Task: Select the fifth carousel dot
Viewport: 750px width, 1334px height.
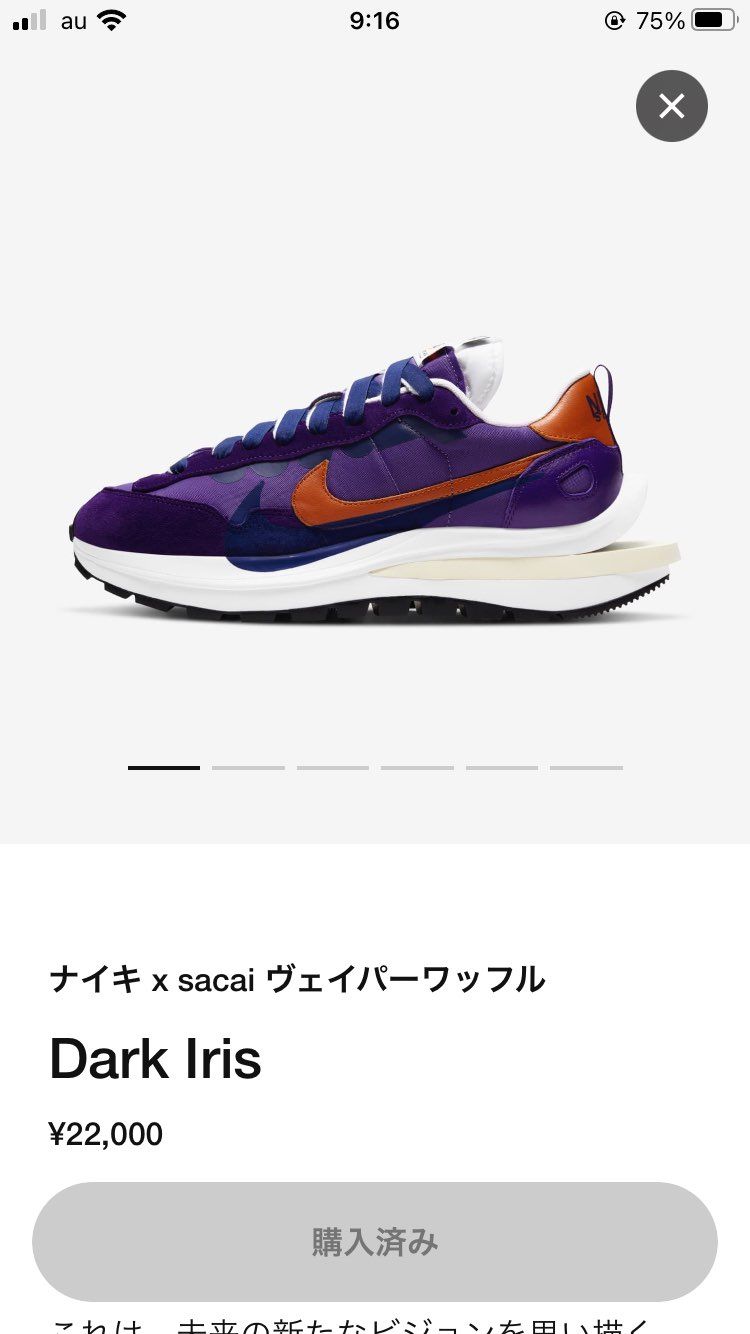Action: [501, 767]
